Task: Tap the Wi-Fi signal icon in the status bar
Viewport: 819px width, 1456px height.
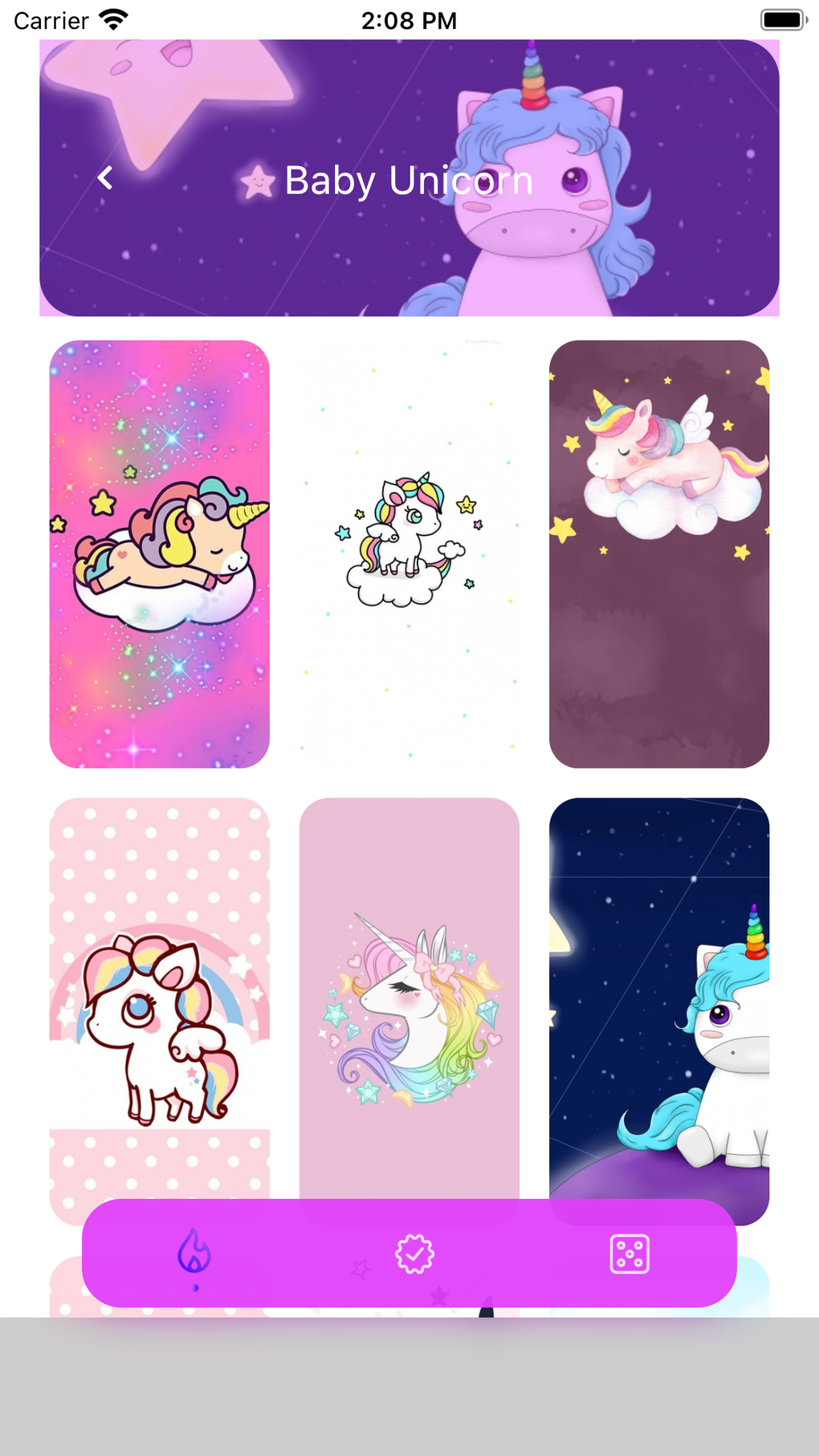Action: (x=113, y=19)
